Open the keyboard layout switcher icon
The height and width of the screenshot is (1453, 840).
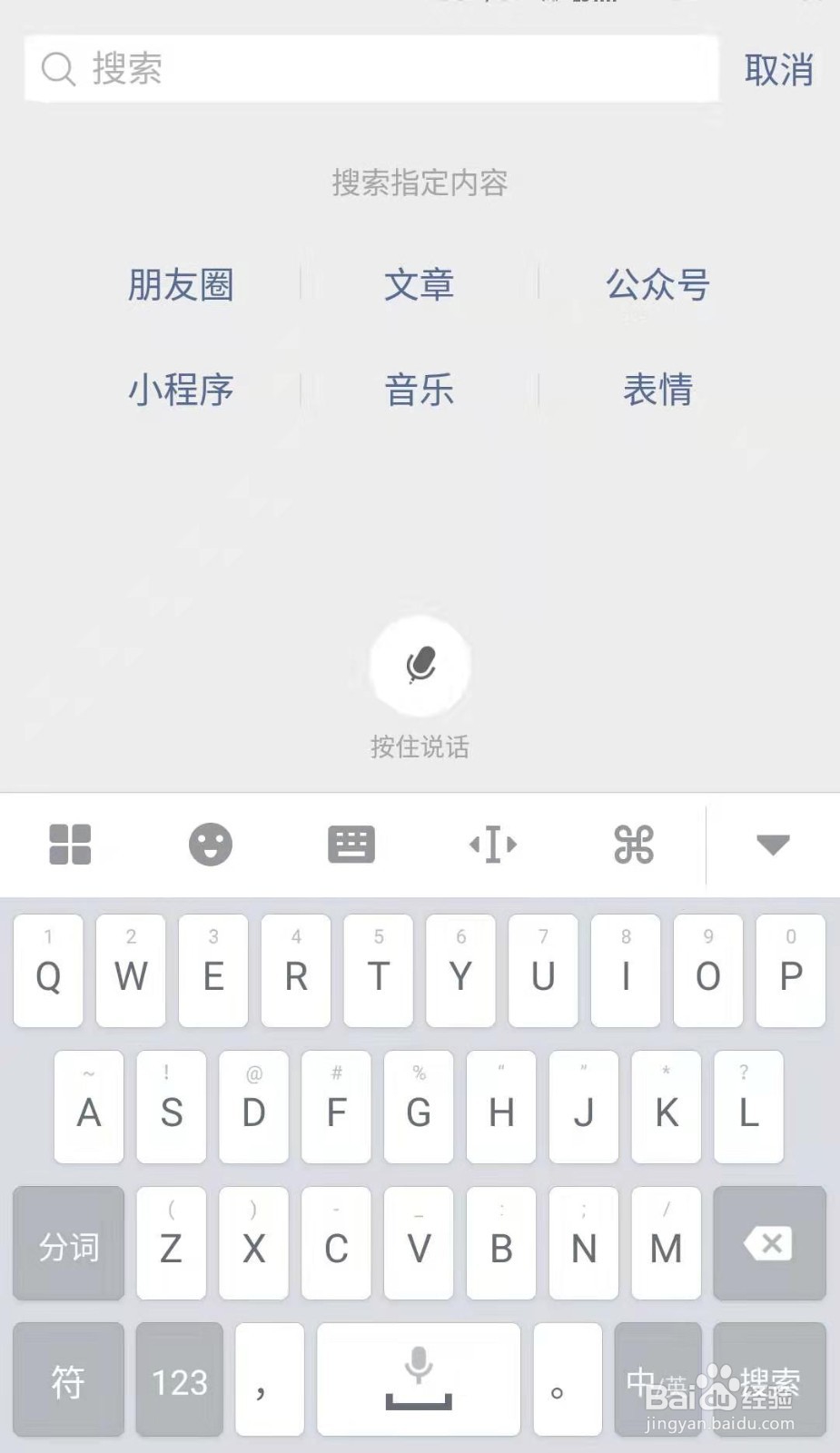(351, 844)
